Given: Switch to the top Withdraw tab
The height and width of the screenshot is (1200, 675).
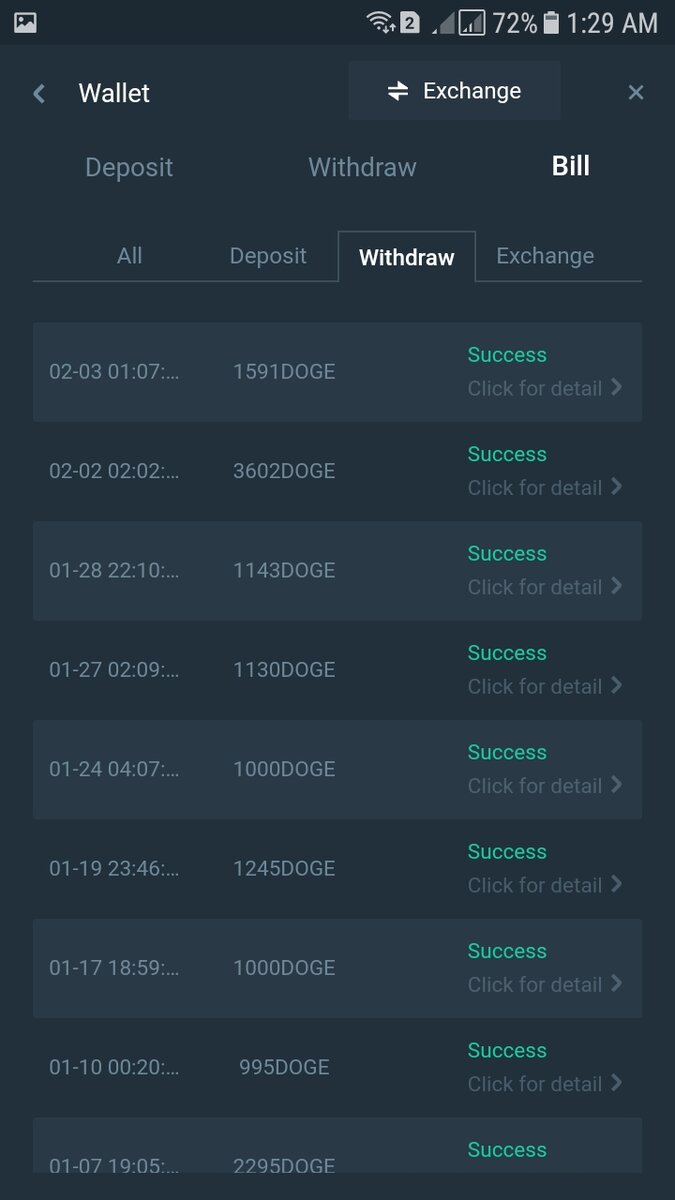Looking at the screenshot, I should click(x=362, y=167).
